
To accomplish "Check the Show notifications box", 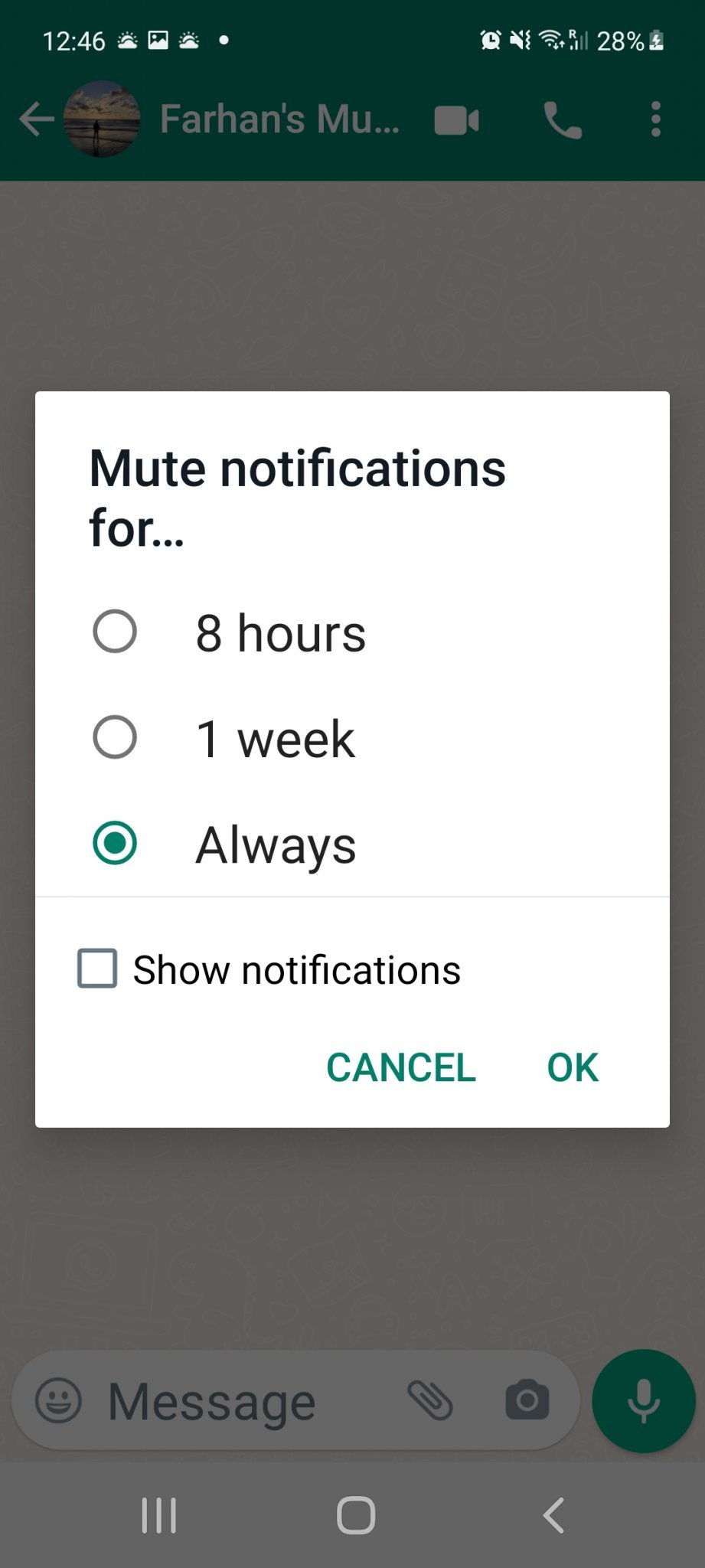I will pyautogui.click(x=98, y=969).
